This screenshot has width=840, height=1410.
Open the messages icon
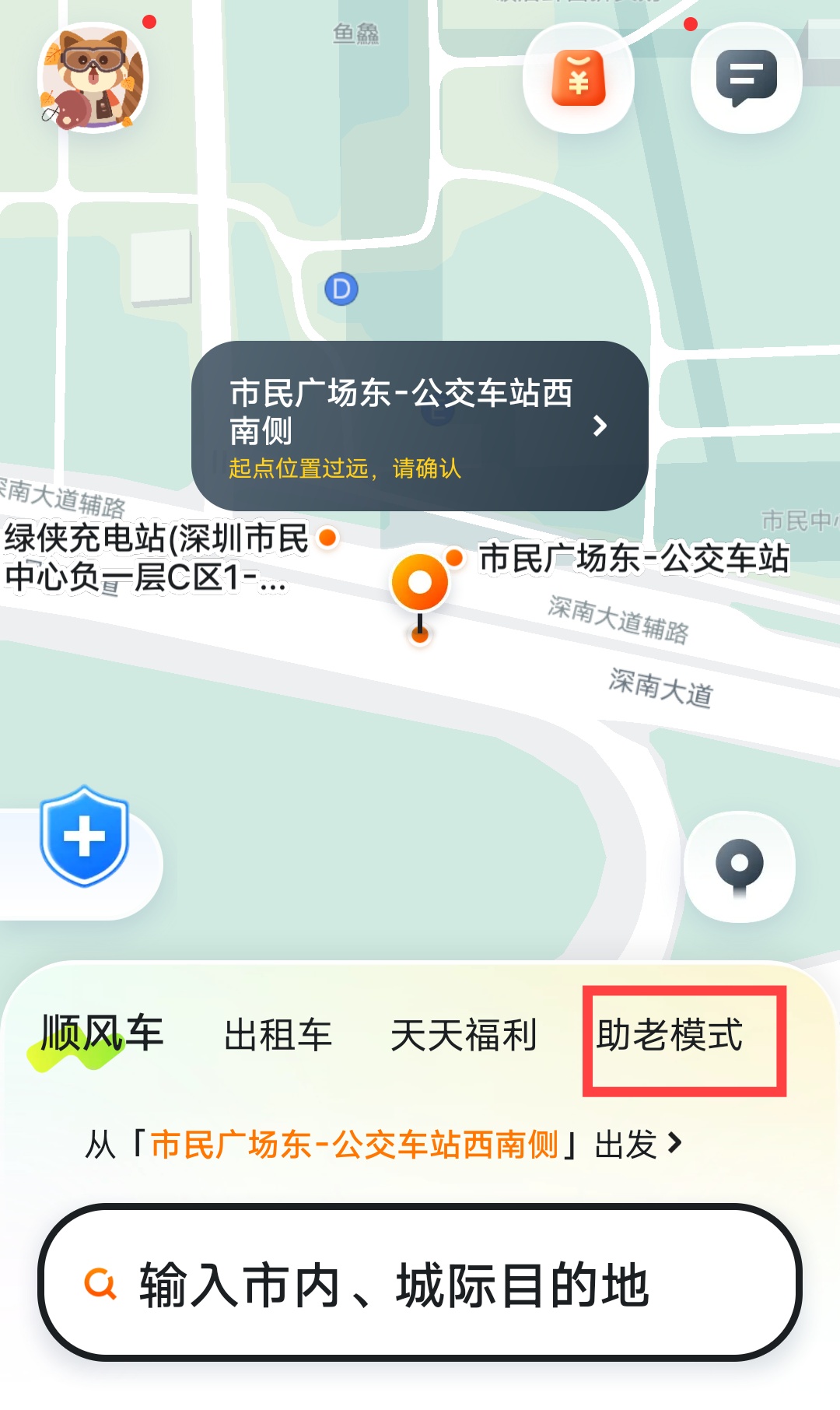tap(746, 79)
